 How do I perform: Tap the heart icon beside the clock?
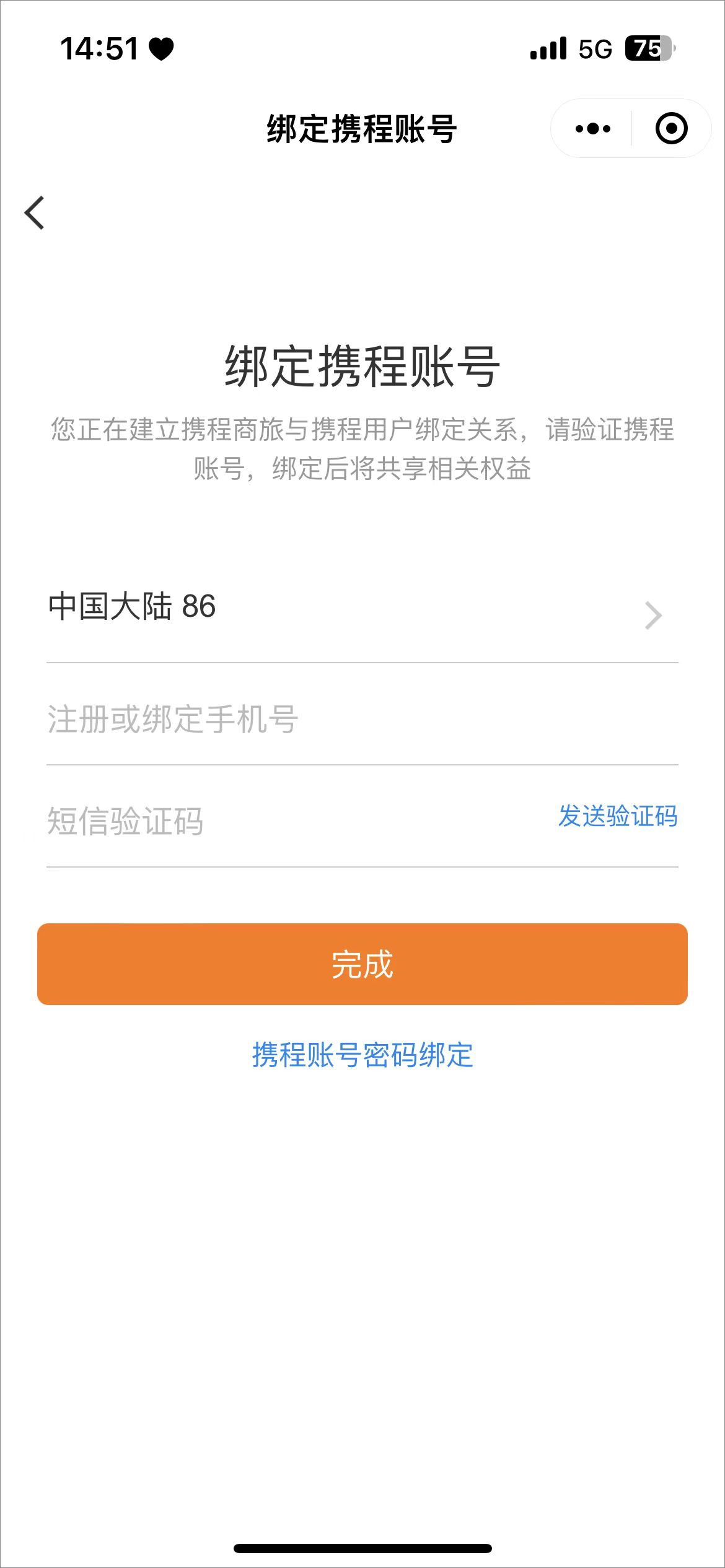[x=160, y=48]
